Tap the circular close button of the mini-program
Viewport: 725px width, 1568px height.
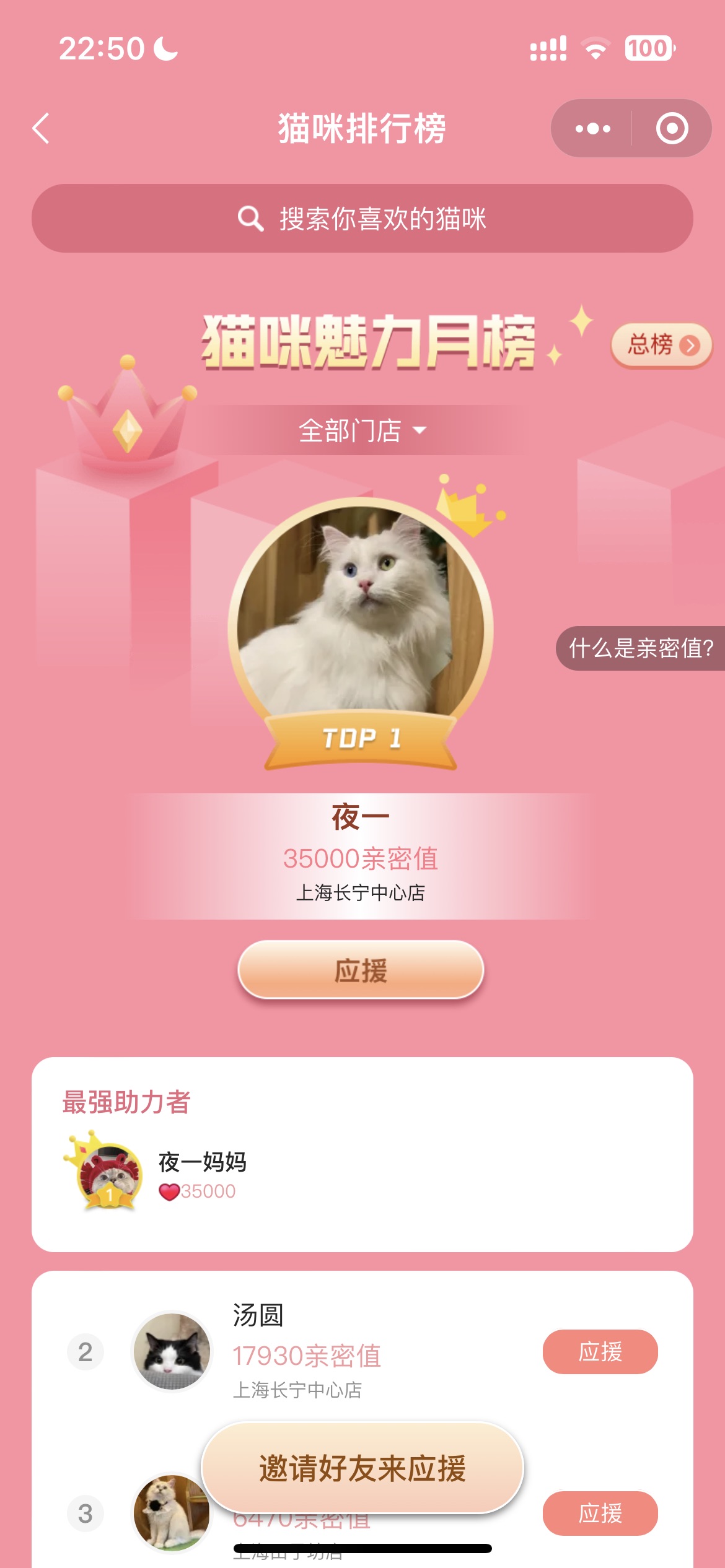tap(673, 129)
